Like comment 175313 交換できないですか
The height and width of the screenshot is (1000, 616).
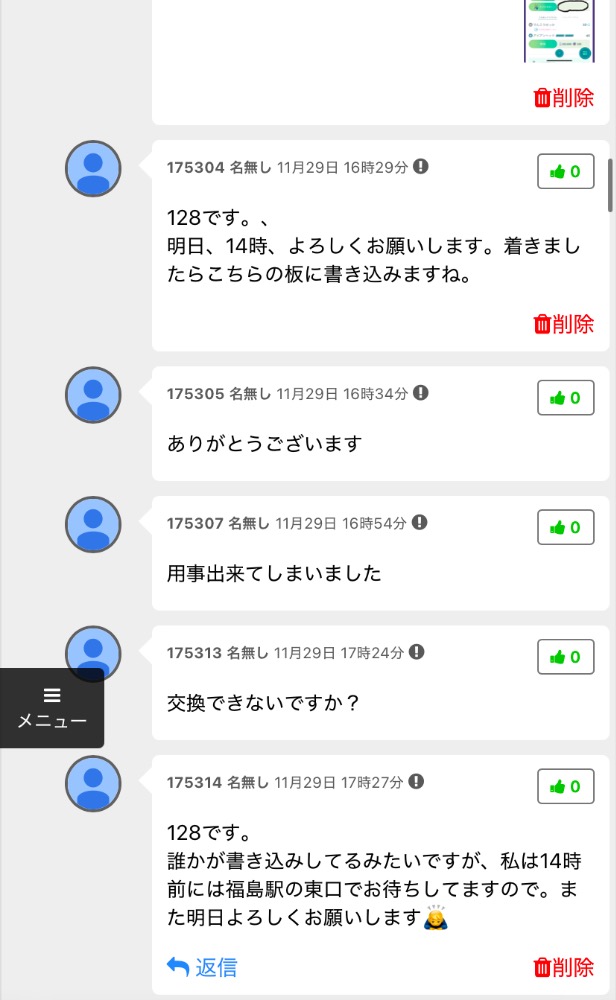click(x=566, y=657)
